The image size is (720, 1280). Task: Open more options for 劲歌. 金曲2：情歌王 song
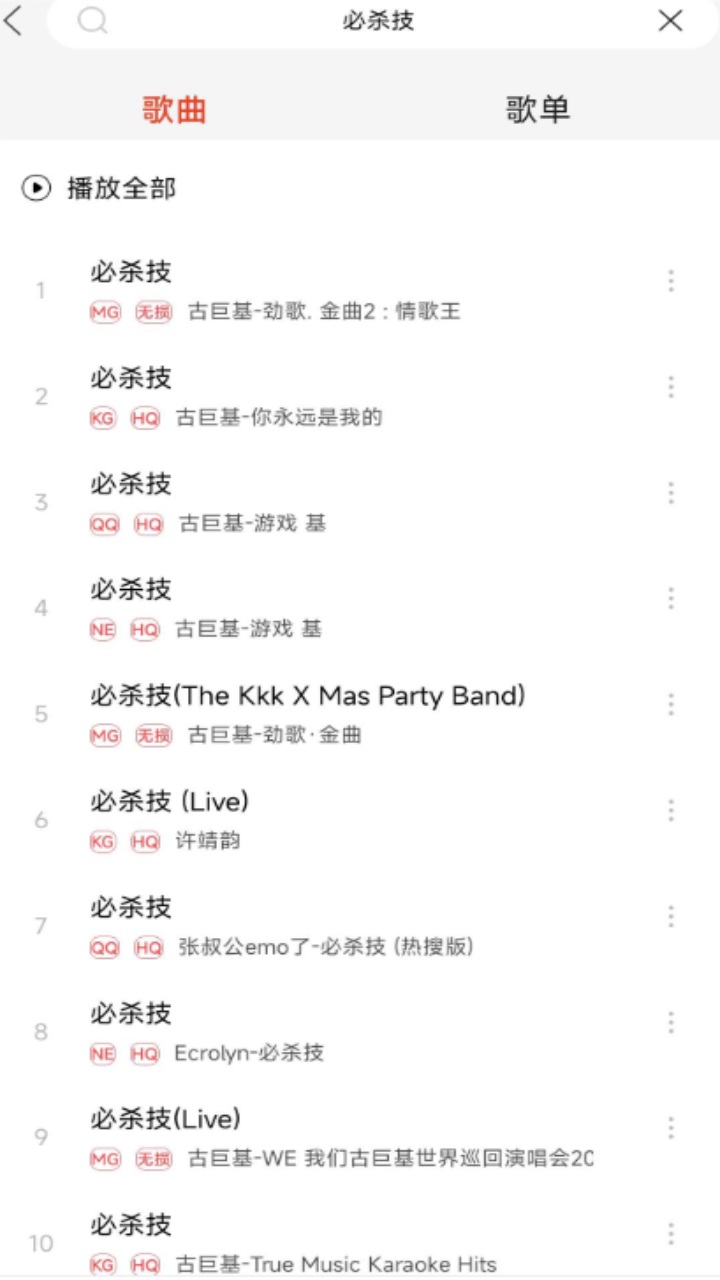(x=670, y=281)
